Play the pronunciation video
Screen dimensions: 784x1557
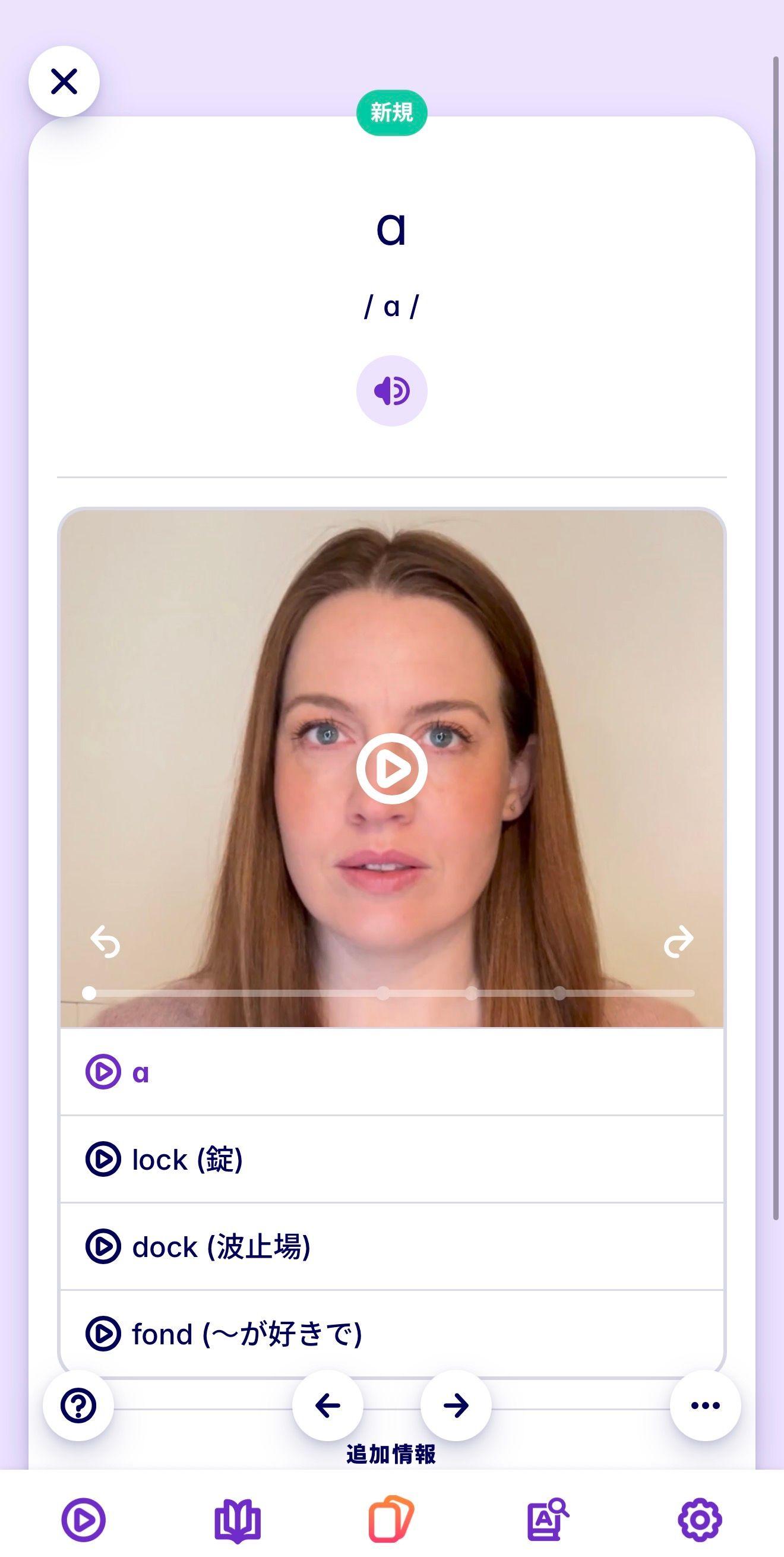(x=391, y=768)
